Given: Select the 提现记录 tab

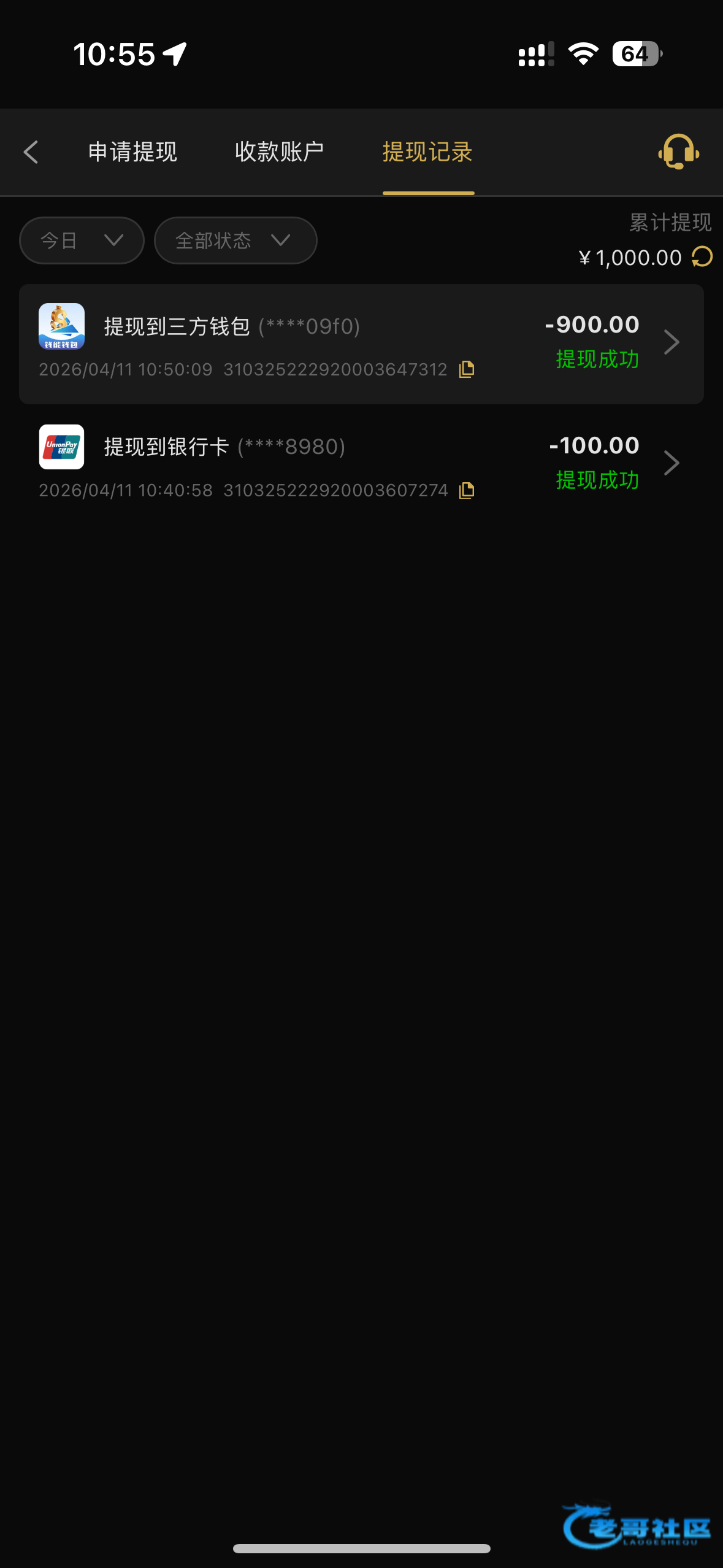Looking at the screenshot, I should point(427,152).
